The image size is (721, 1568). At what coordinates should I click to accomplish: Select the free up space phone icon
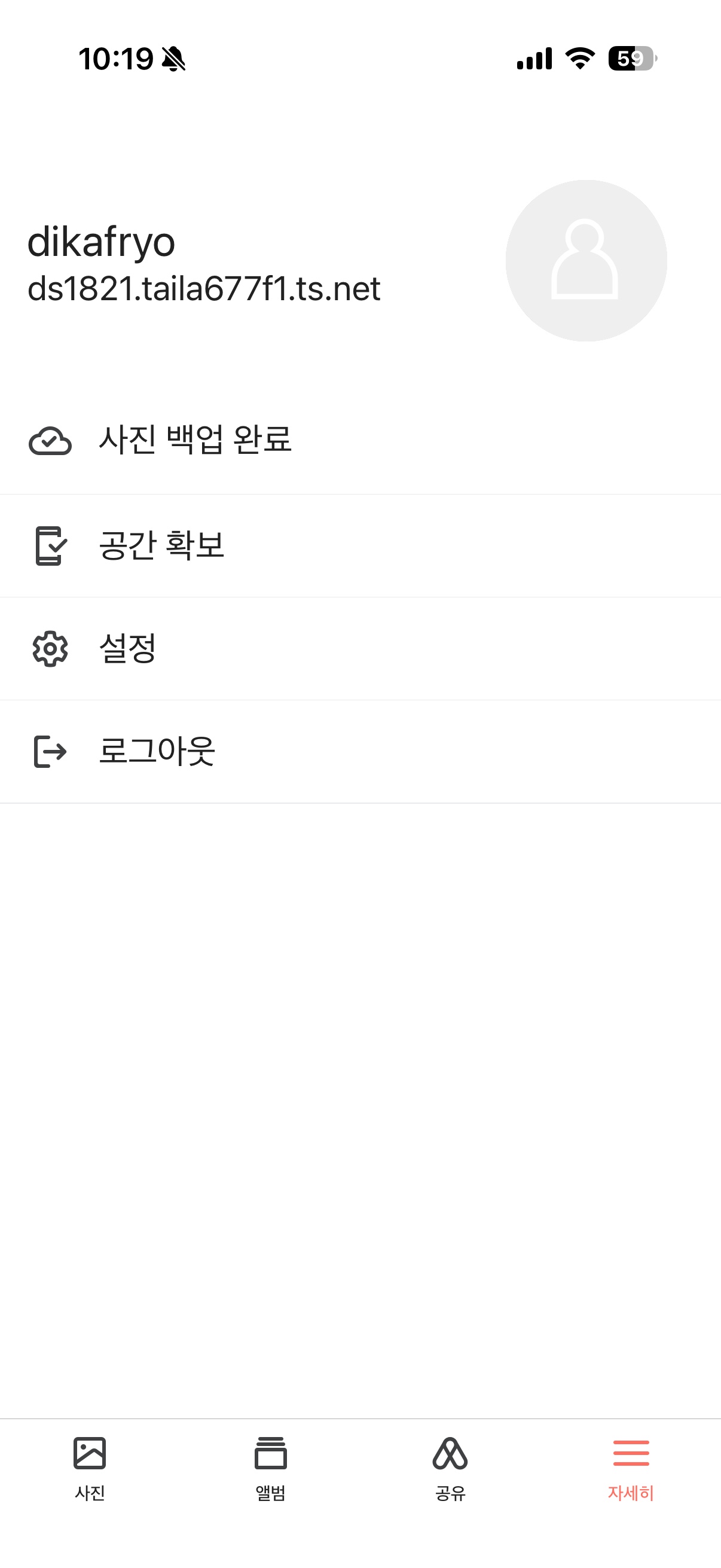coord(48,545)
